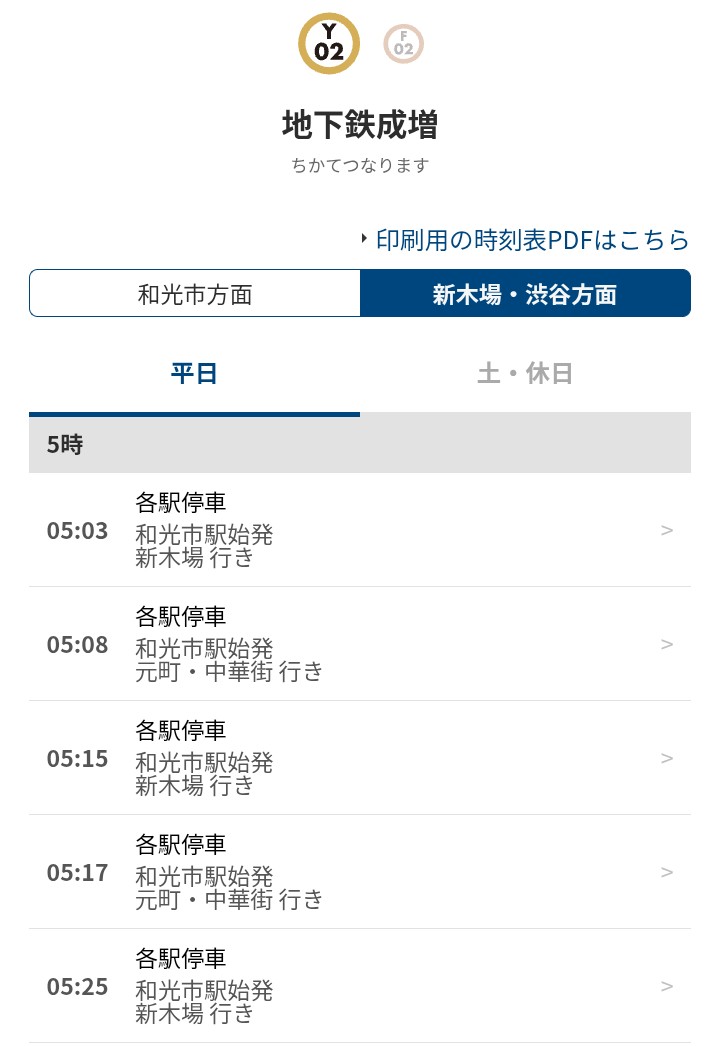Select 新木場・渋谷方面 direction

click(525, 294)
